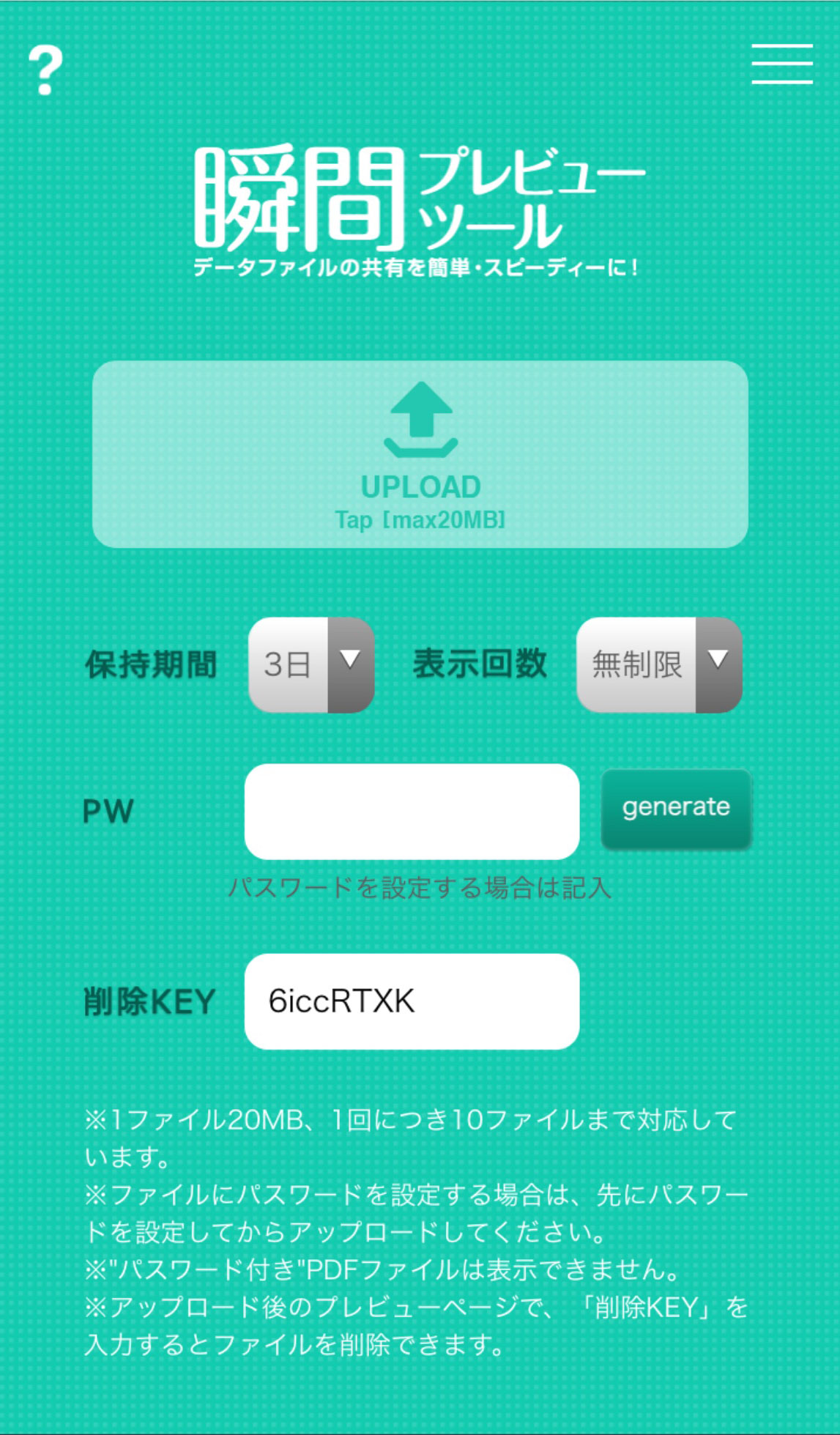Screen dimensions: 840x1435
Task: Focus the PW password field
Action: coord(412,812)
